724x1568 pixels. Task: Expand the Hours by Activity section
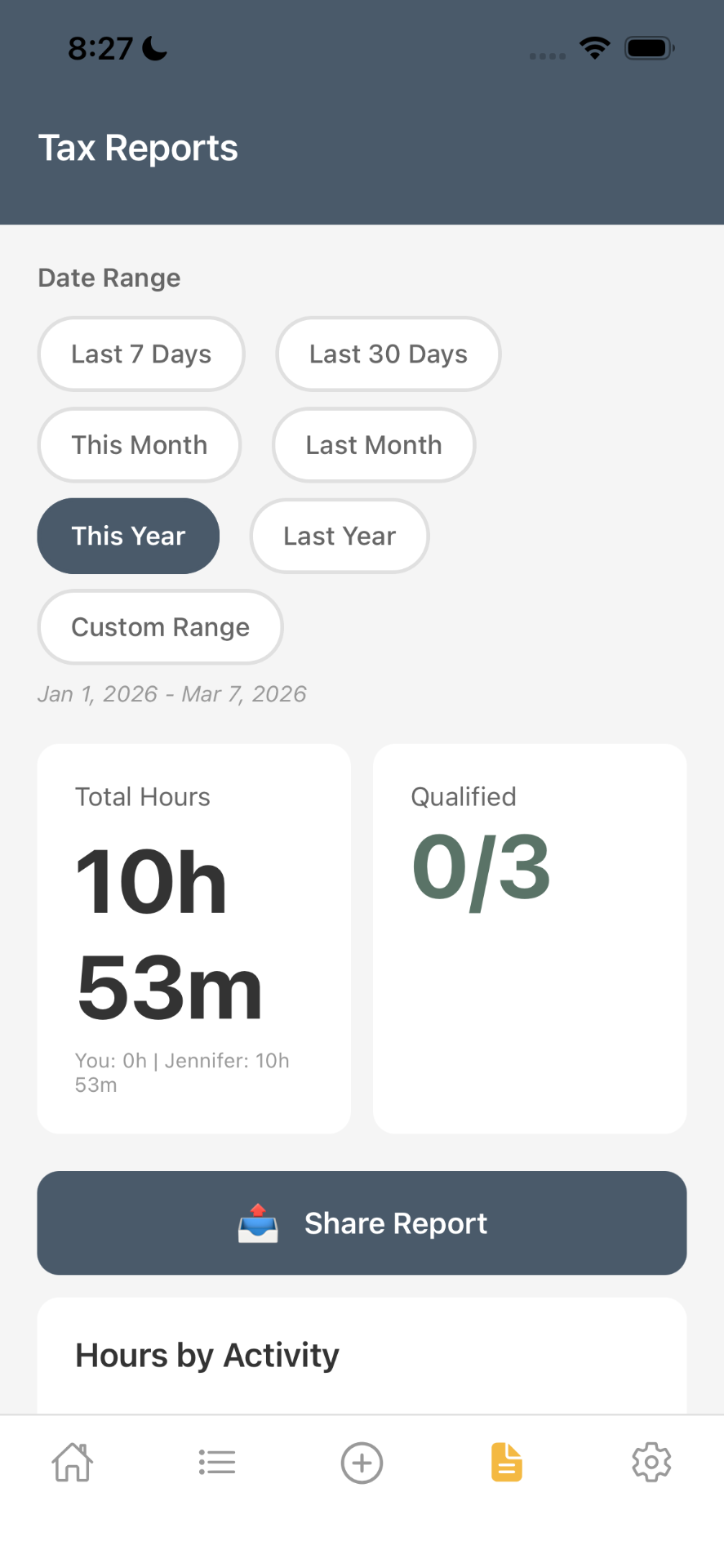click(x=207, y=1354)
